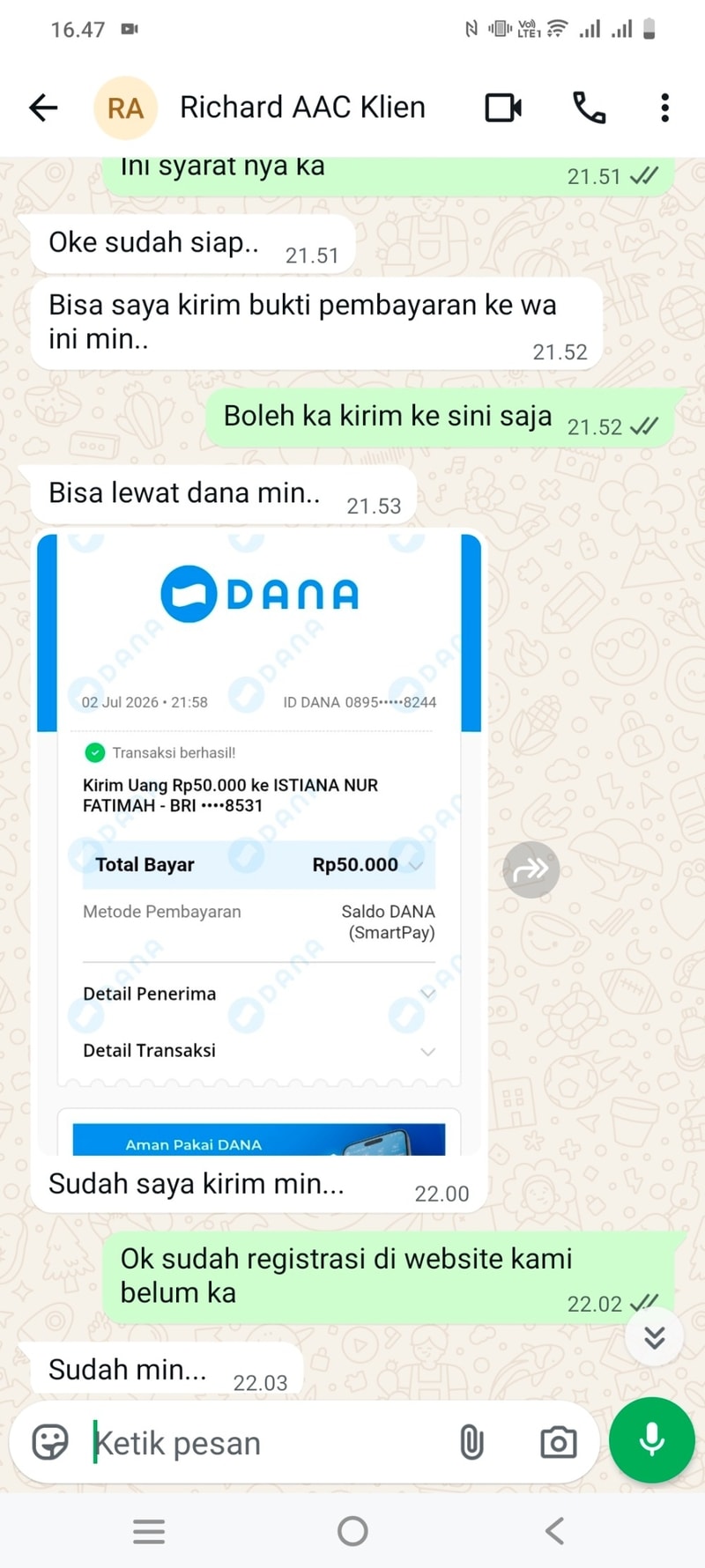Go back to the chat list

pyautogui.click(x=43, y=107)
